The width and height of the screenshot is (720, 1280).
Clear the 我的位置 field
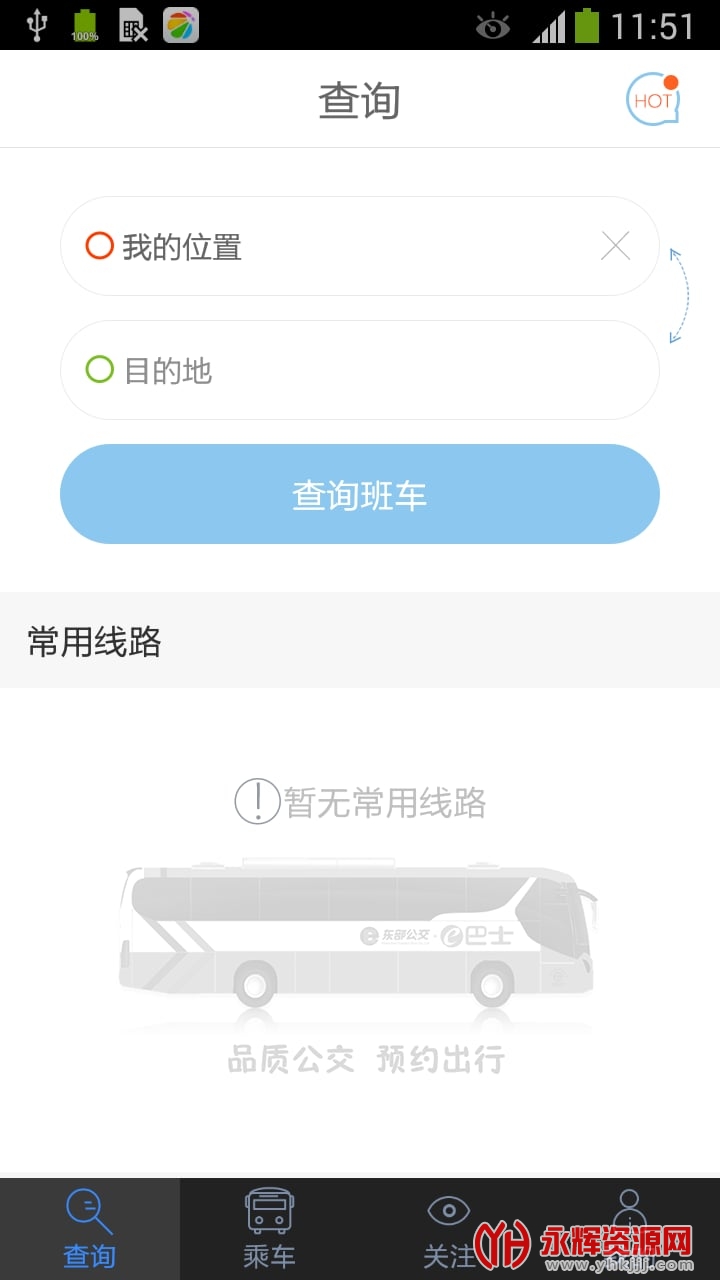coord(615,246)
